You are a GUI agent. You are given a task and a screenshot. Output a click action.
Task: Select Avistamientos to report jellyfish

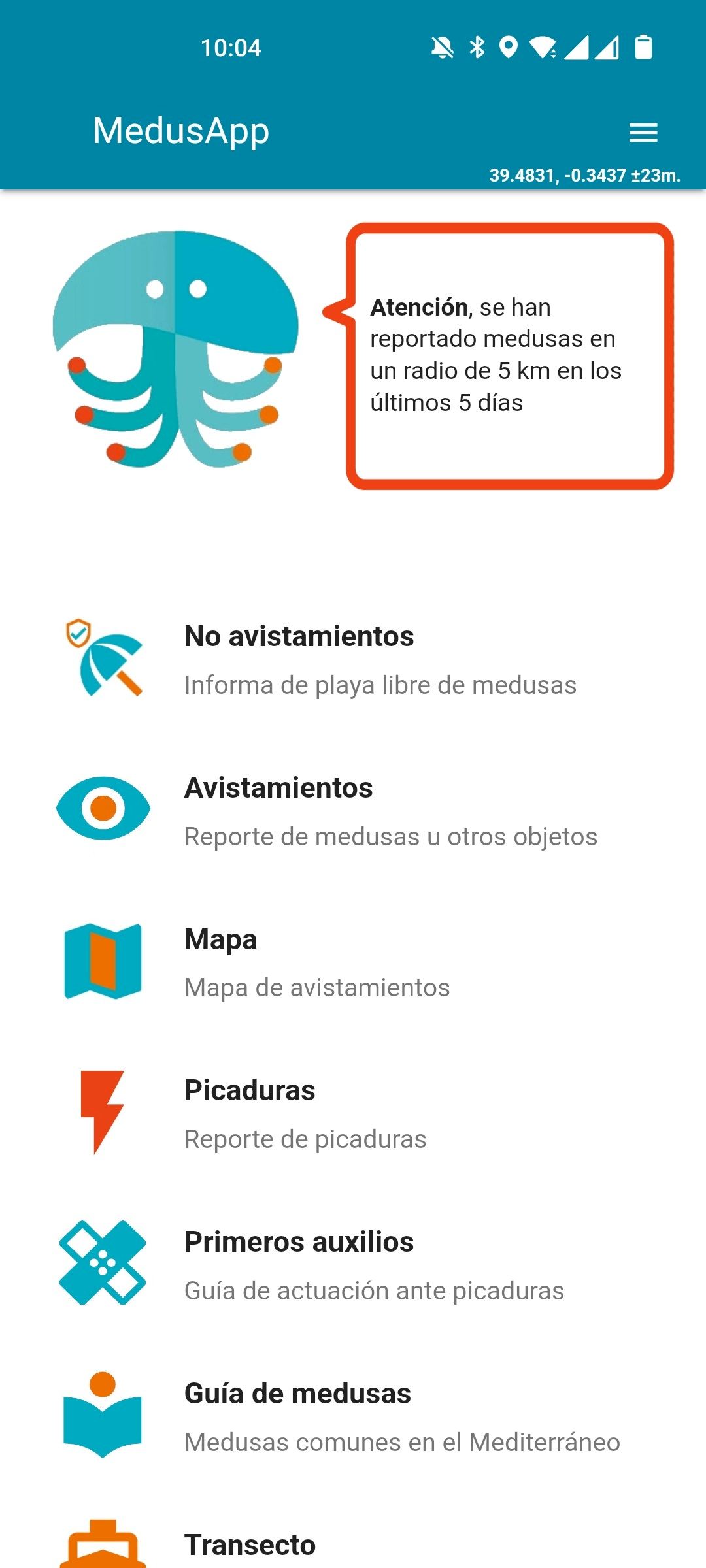(x=353, y=810)
